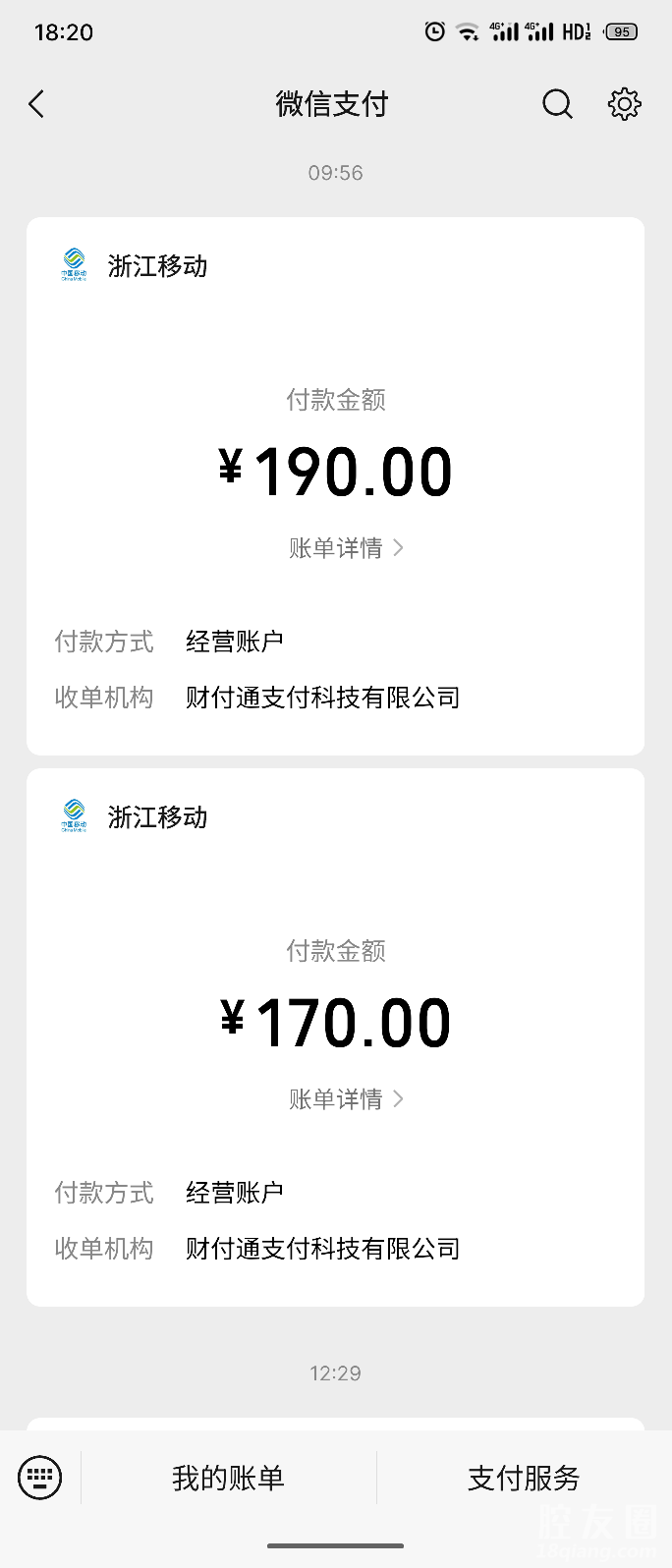
Task: Switch to keyboard input
Action: click(40, 1478)
